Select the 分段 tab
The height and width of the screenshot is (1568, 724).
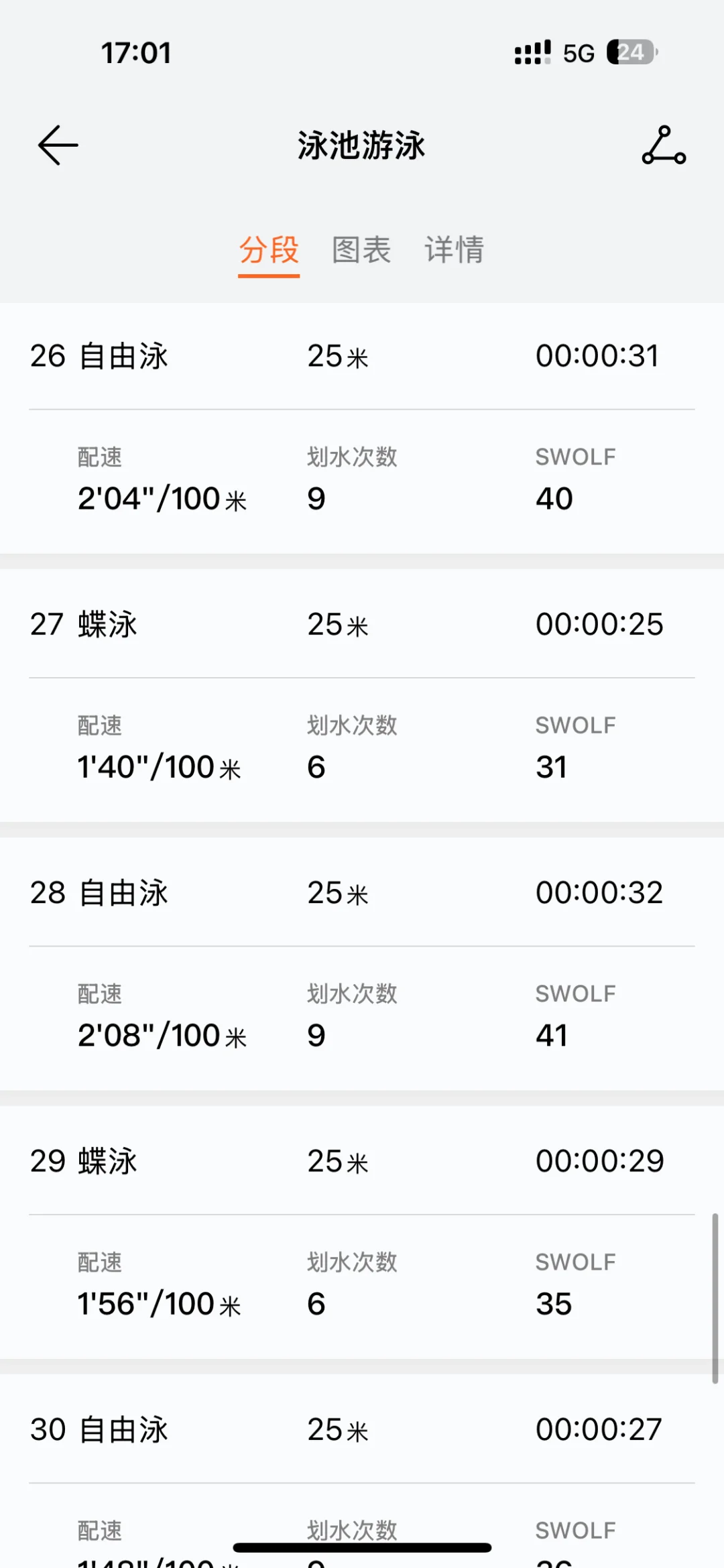269,250
